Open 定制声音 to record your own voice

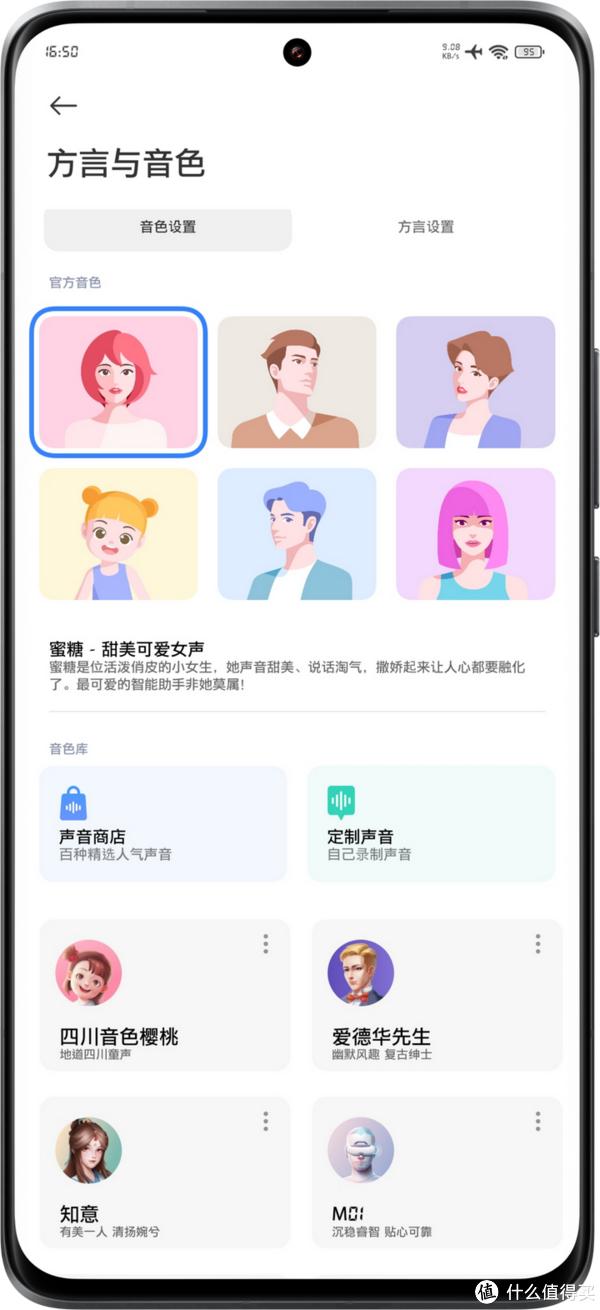[x=430, y=823]
